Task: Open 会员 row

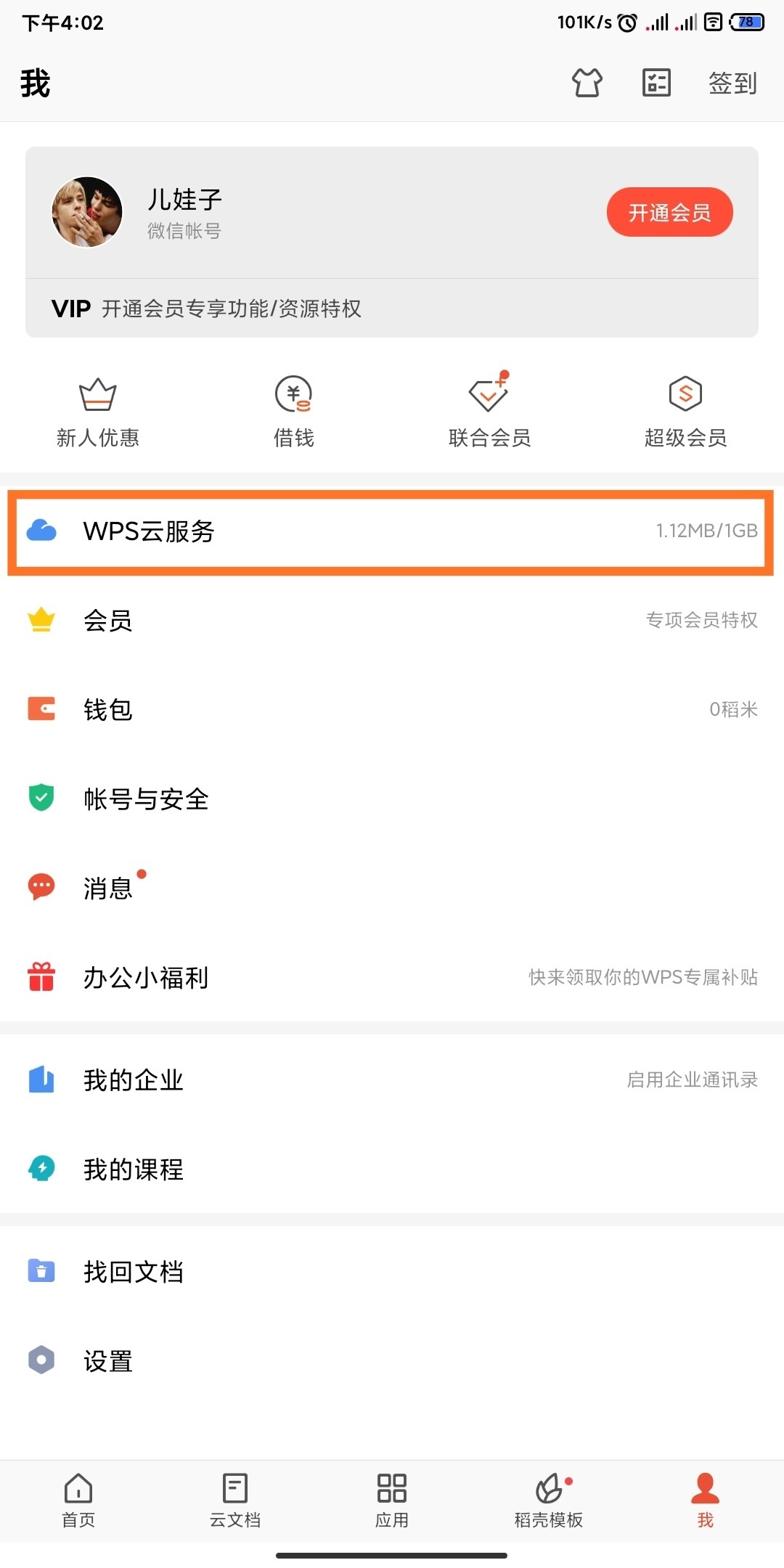Action: [x=392, y=621]
